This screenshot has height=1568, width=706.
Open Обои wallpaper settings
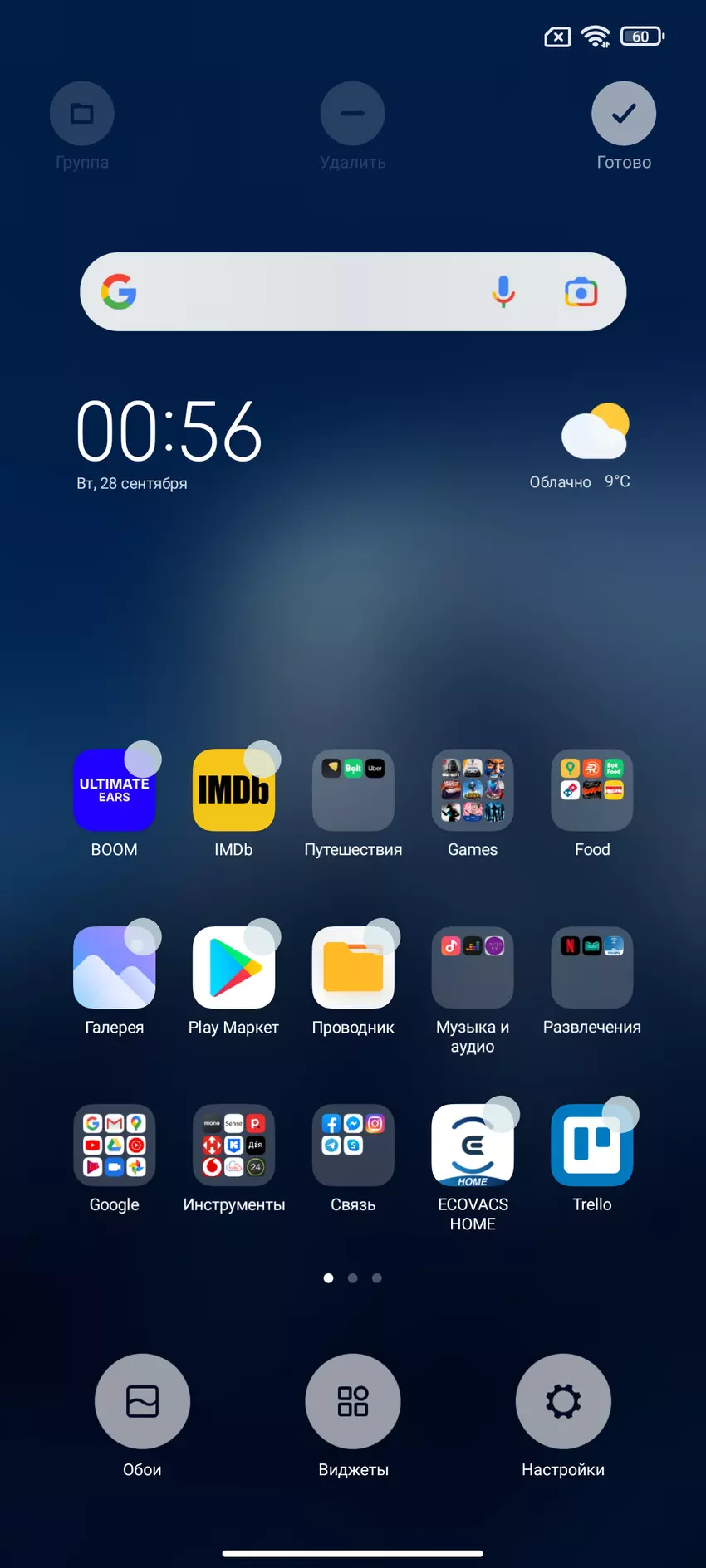(142, 1401)
